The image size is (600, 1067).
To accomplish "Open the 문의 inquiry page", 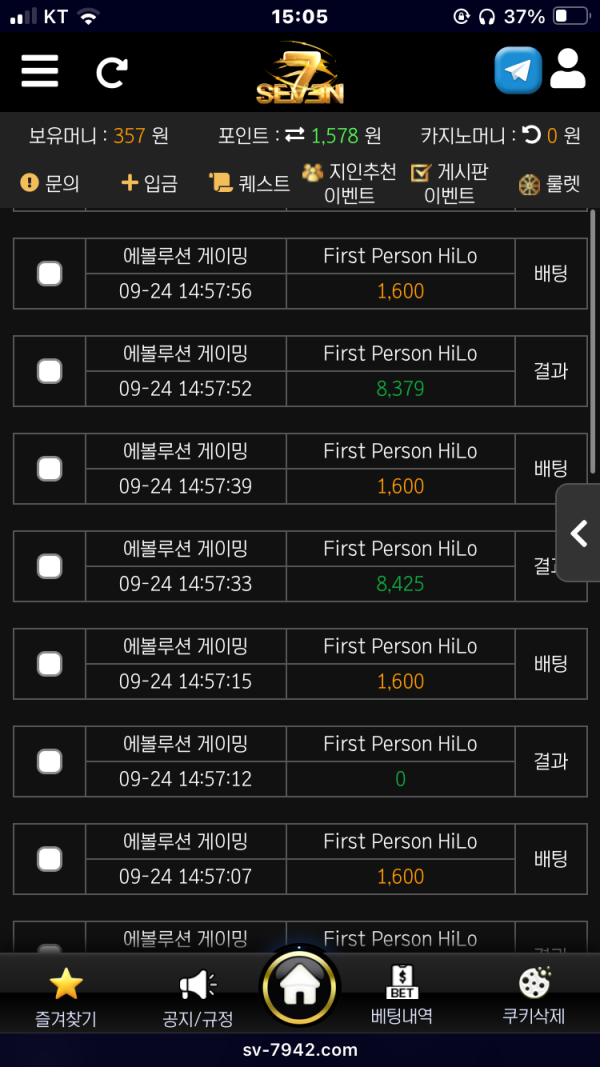I will click(50, 183).
